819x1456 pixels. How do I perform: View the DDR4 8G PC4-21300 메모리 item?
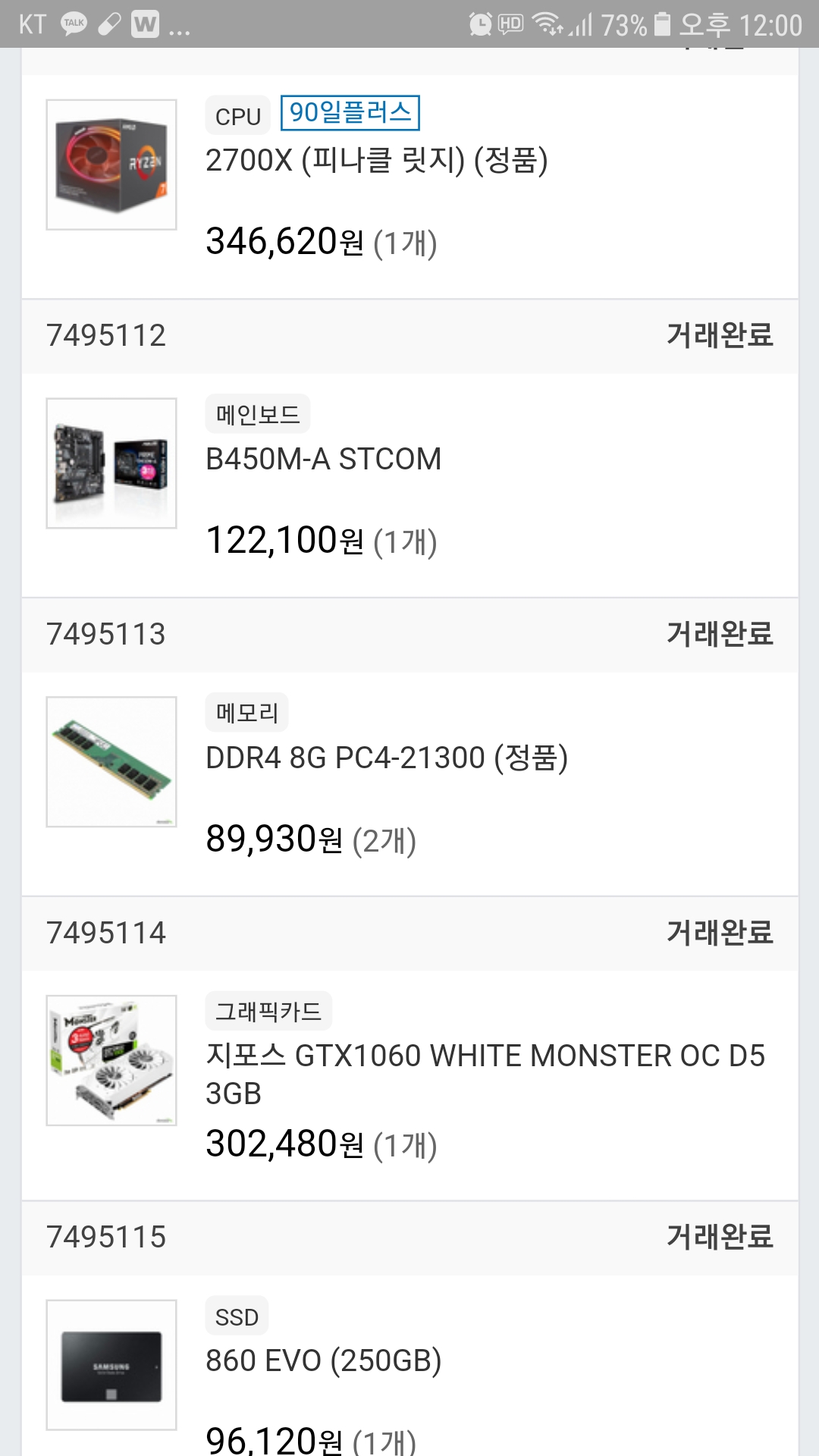click(x=387, y=758)
